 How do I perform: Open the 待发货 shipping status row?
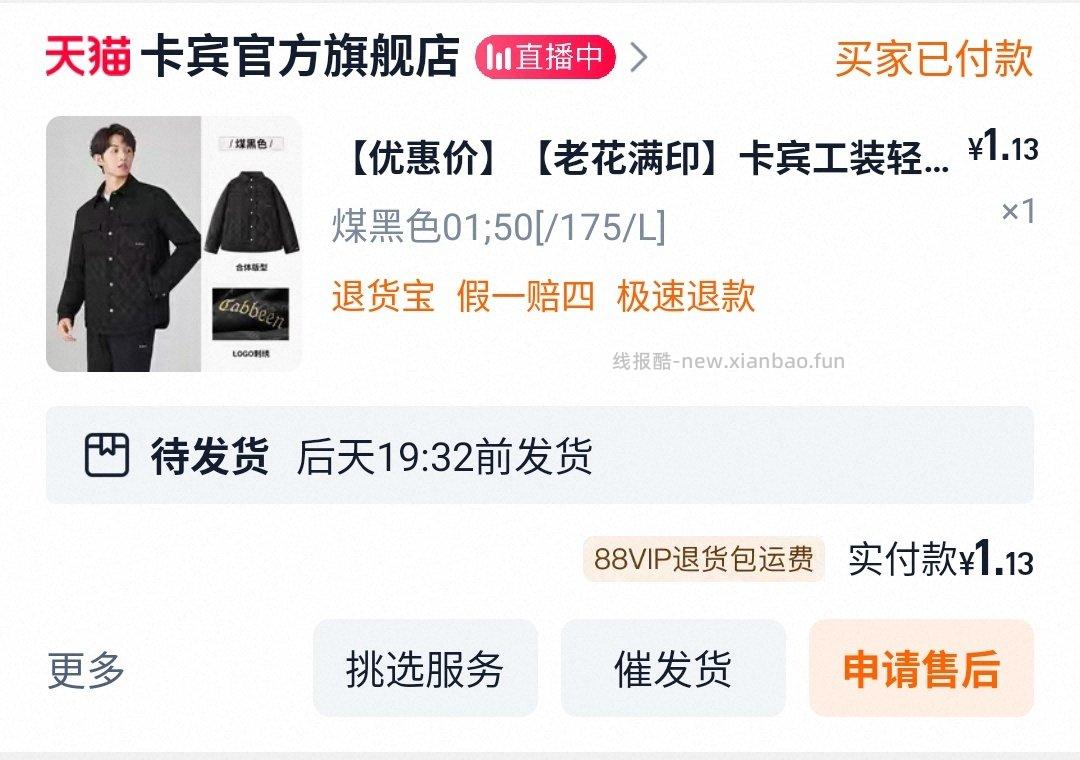point(540,456)
